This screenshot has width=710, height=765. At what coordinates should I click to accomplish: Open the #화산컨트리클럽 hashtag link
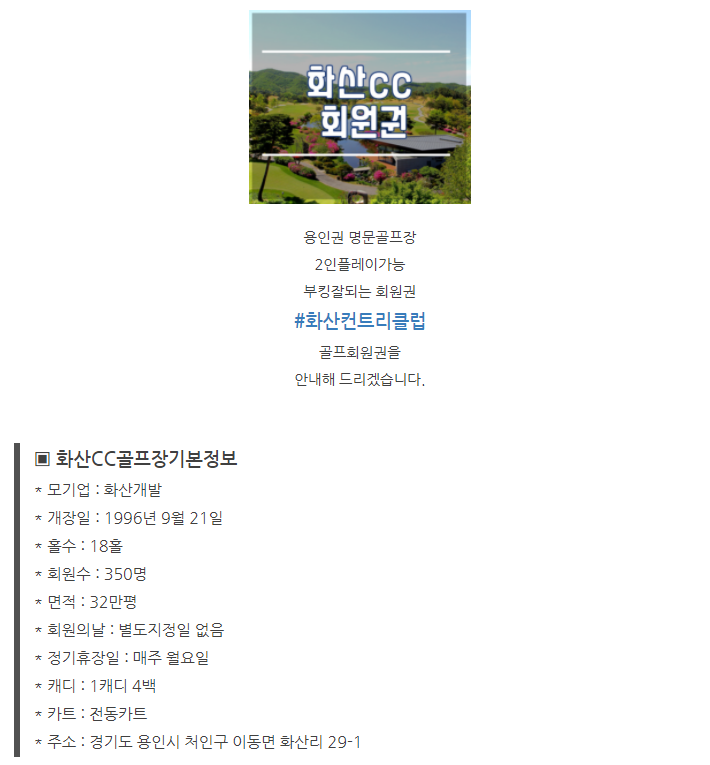click(360, 322)
